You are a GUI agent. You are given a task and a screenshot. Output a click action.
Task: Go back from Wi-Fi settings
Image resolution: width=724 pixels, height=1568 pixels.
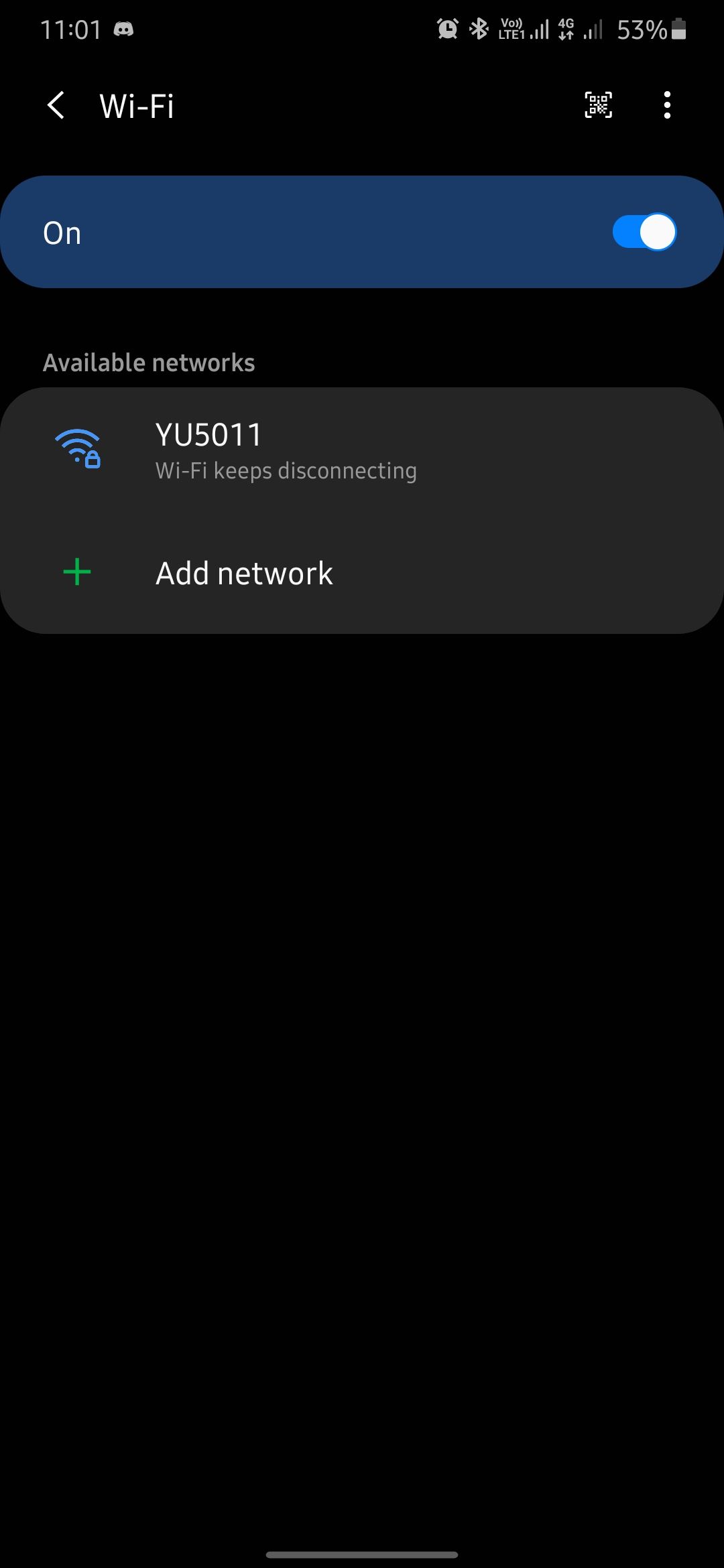click(56, 105)
